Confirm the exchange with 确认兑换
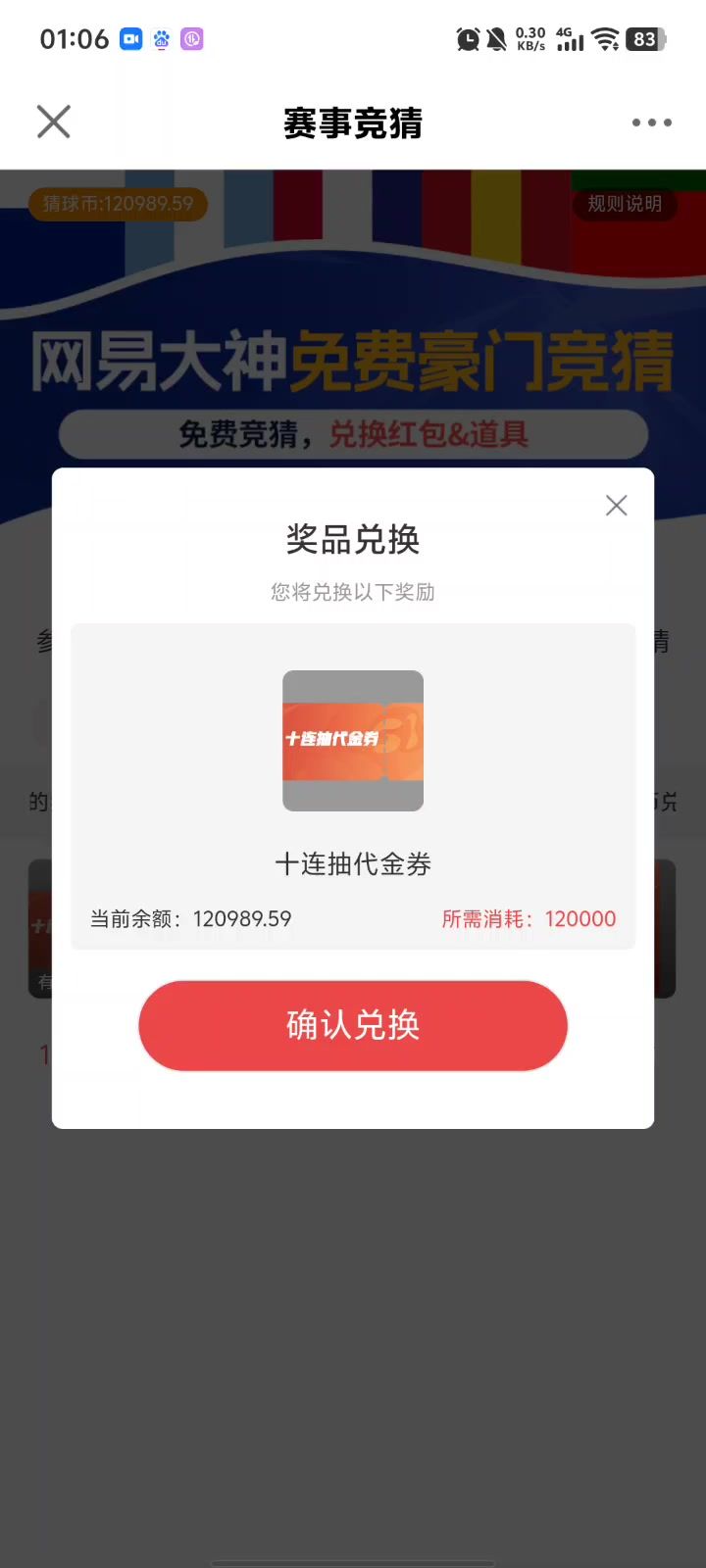Image resolution: width=706 pixels, height=1568 pixels. point(353,1025)
